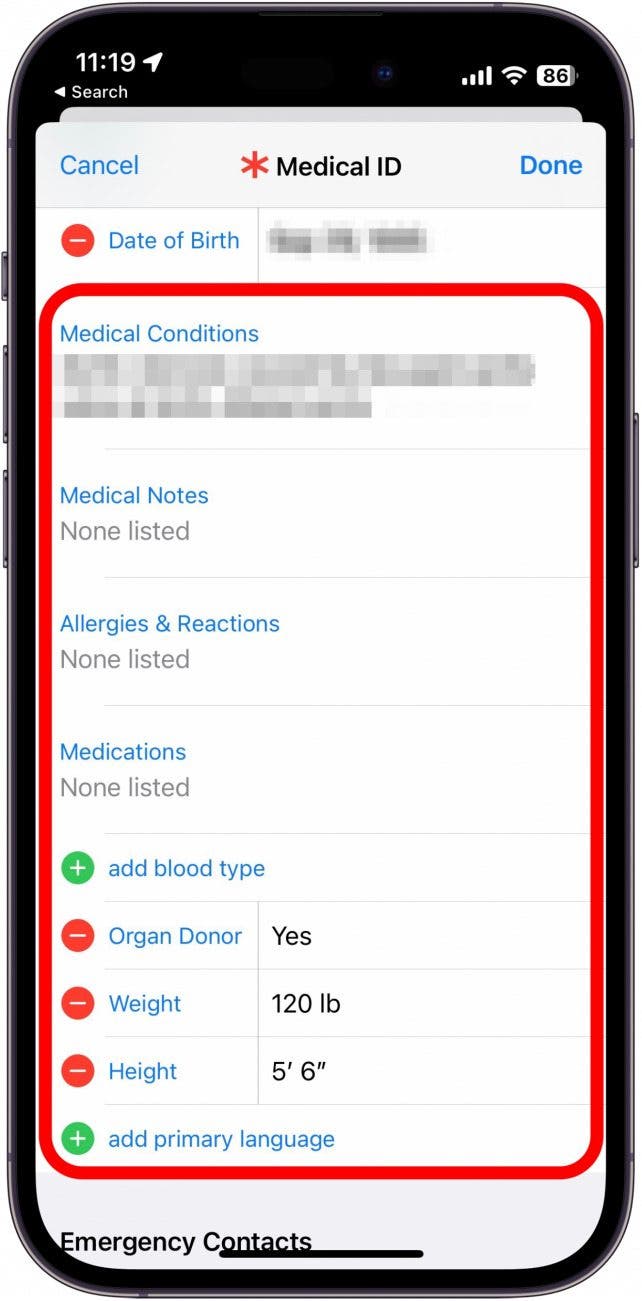Edit the 120 lb weight value
Viewport: 642px width, 1301px height.
point(306,1004)
